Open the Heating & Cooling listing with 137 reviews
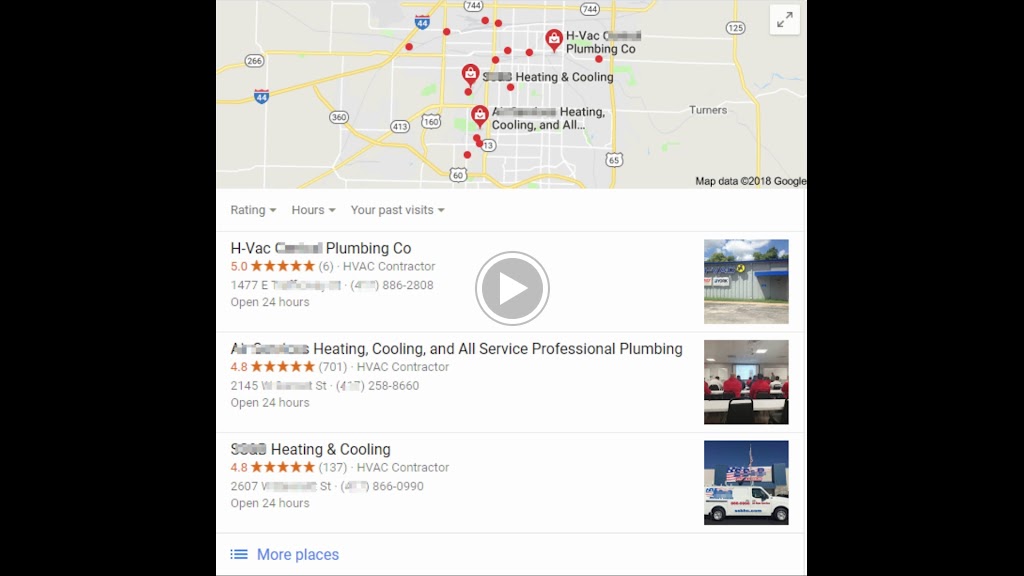1024x576 pixels. click(x=311, y=449)
